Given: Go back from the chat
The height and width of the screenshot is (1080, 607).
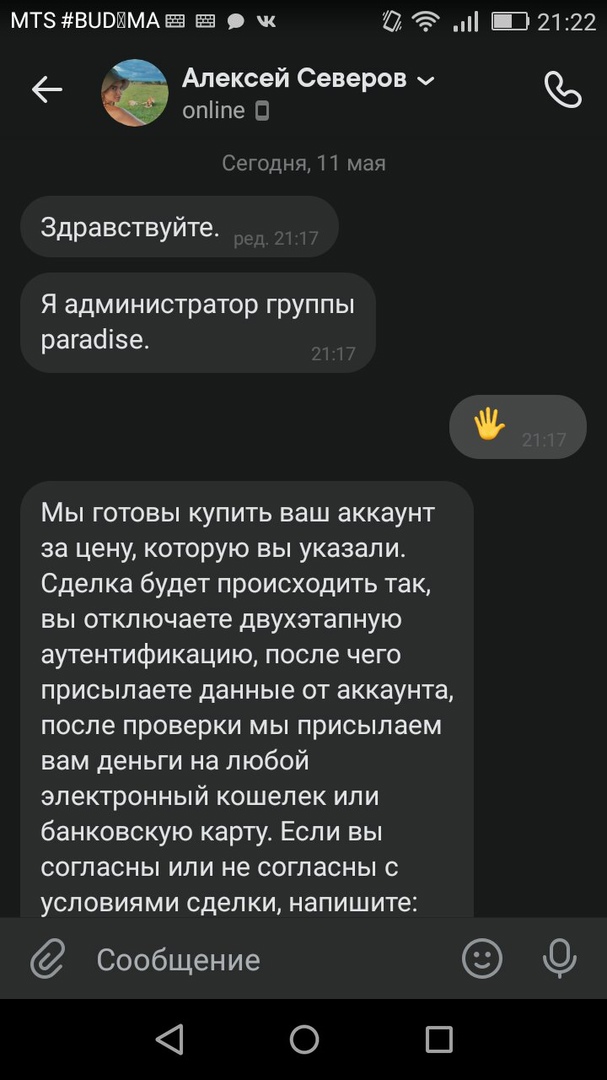Looking at the screenshot, I should coord(47,90).
